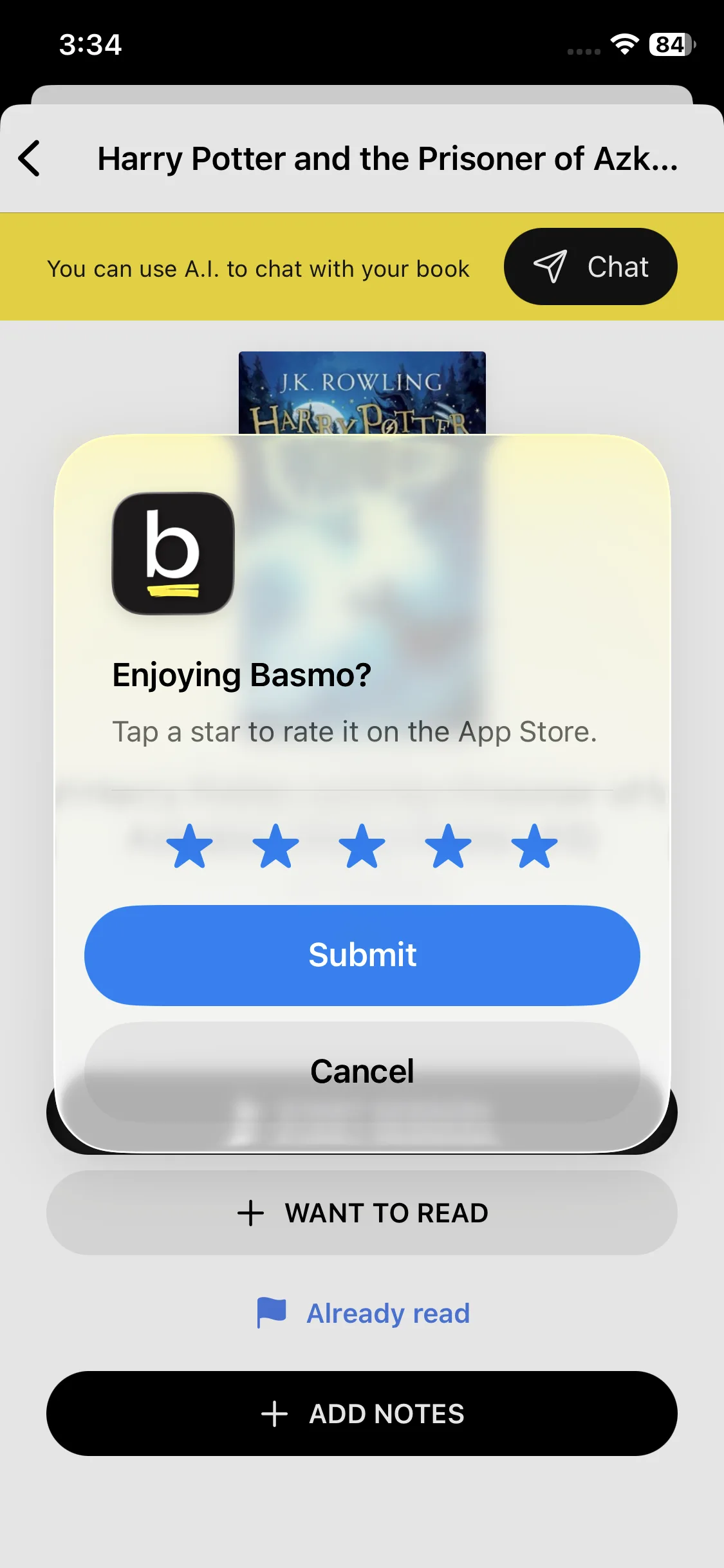
Task: Rate Basmo one star
Action: pyautogui.click(x=189, y=846)
